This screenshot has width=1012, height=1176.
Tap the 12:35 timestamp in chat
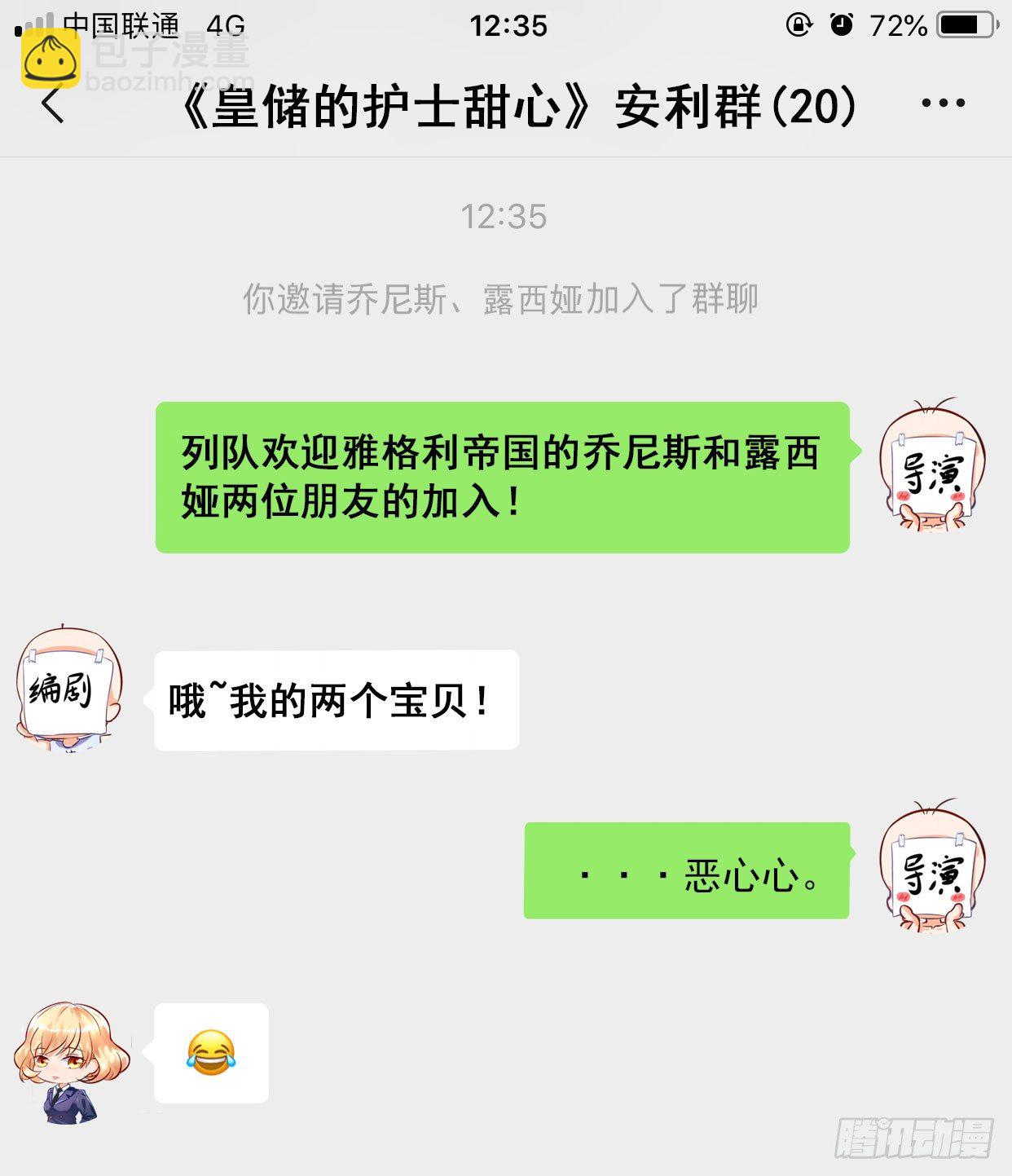click(x=505, y=216)
